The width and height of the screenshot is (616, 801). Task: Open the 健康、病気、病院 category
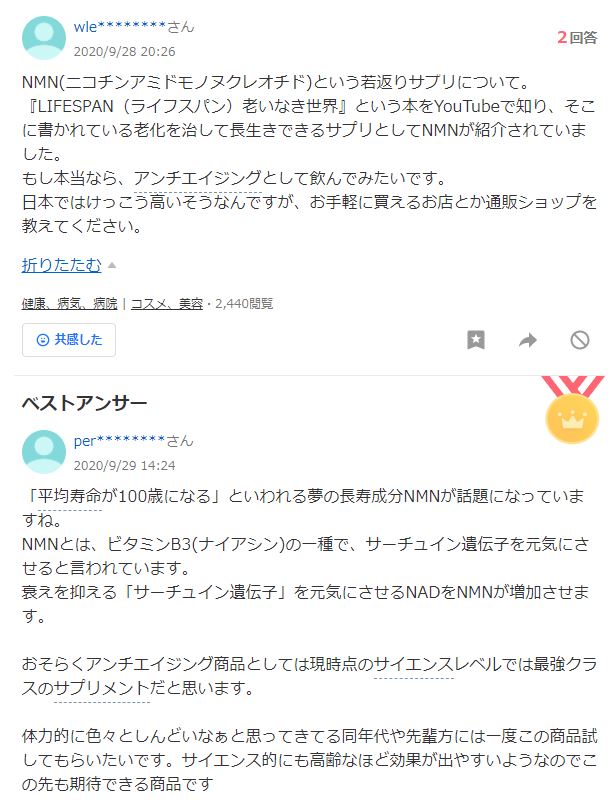pyautogui.click(x=69, y=303)
